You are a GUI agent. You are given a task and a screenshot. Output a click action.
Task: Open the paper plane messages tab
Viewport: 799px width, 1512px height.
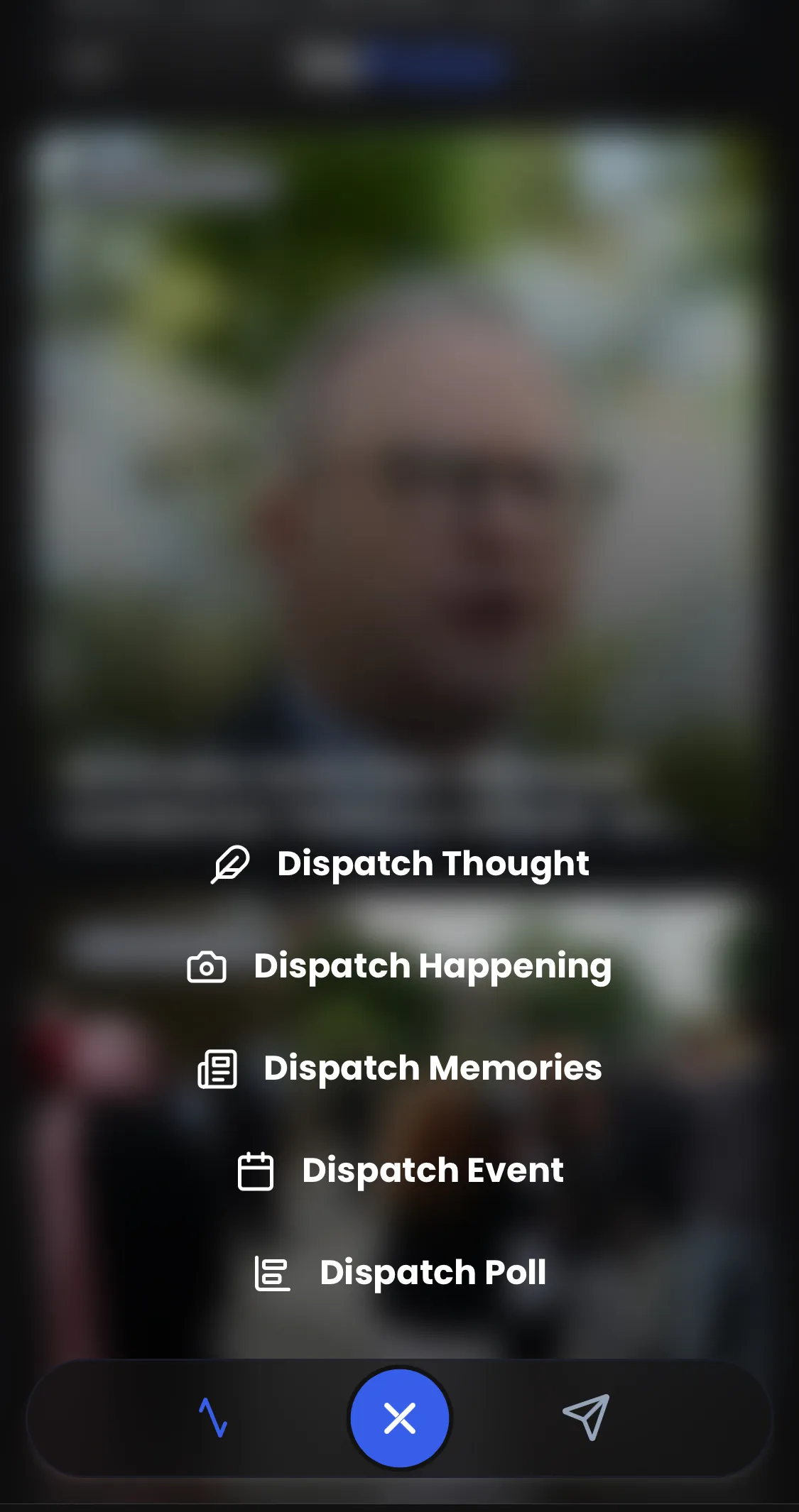point(587,1417)
